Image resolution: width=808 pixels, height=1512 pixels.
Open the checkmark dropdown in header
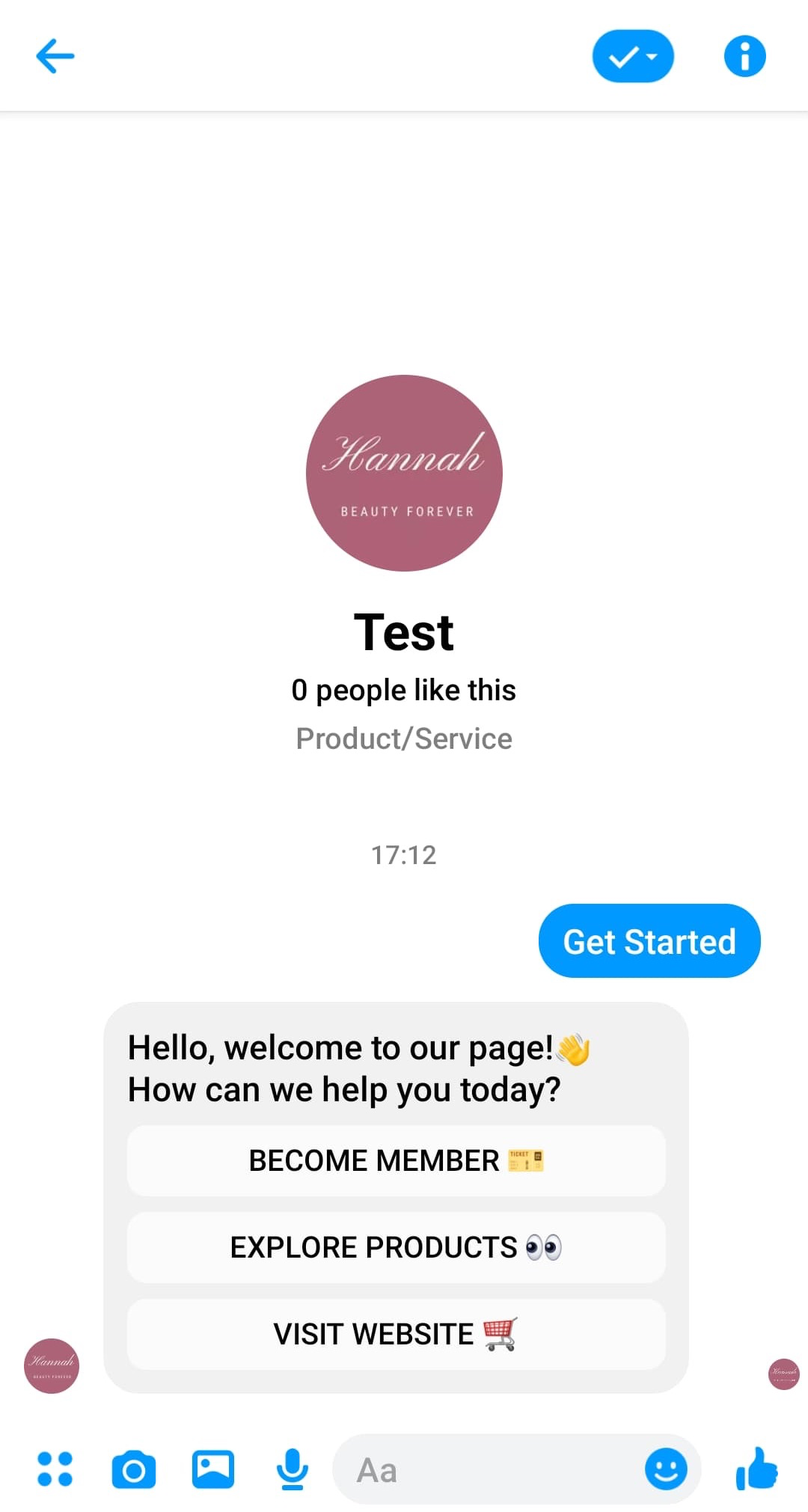[633, 56]
